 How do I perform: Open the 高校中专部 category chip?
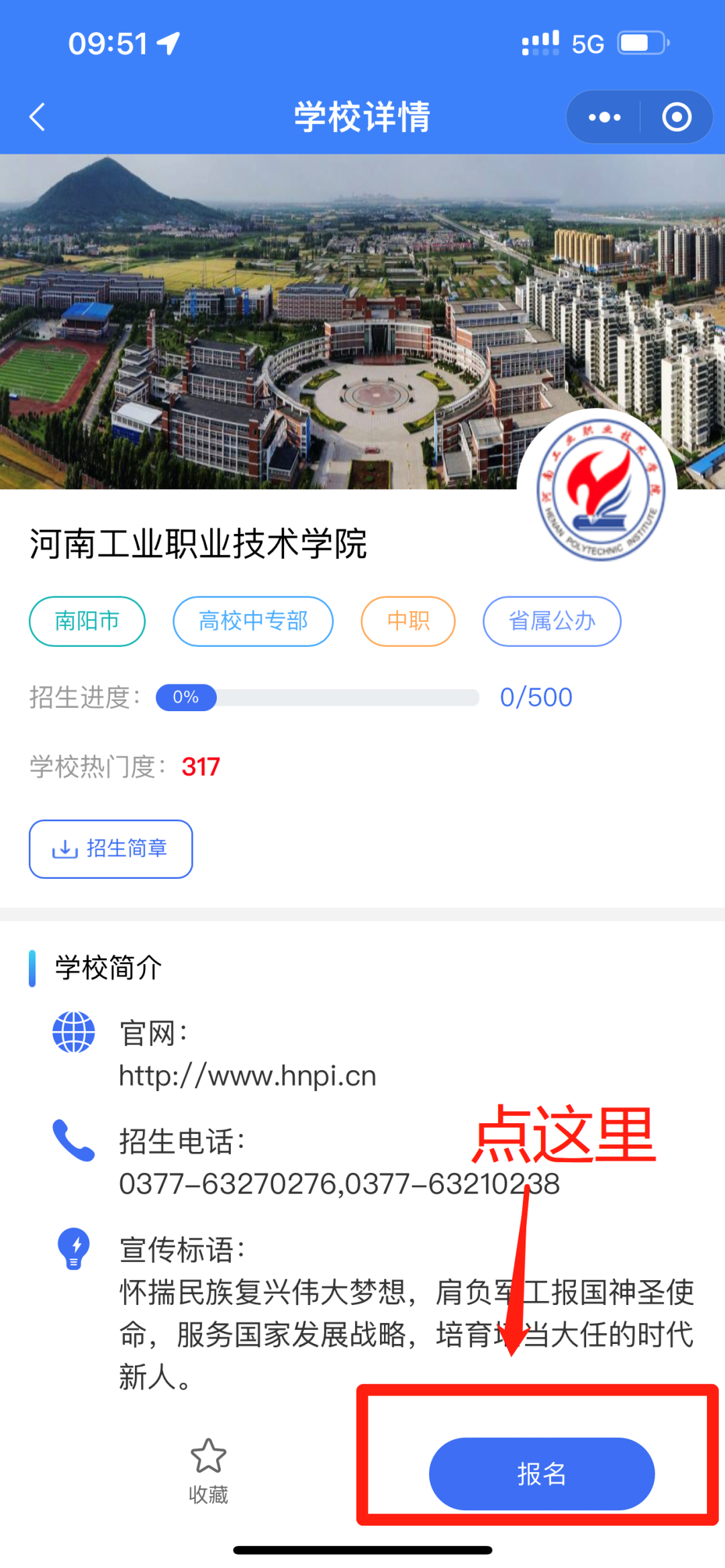253,621
